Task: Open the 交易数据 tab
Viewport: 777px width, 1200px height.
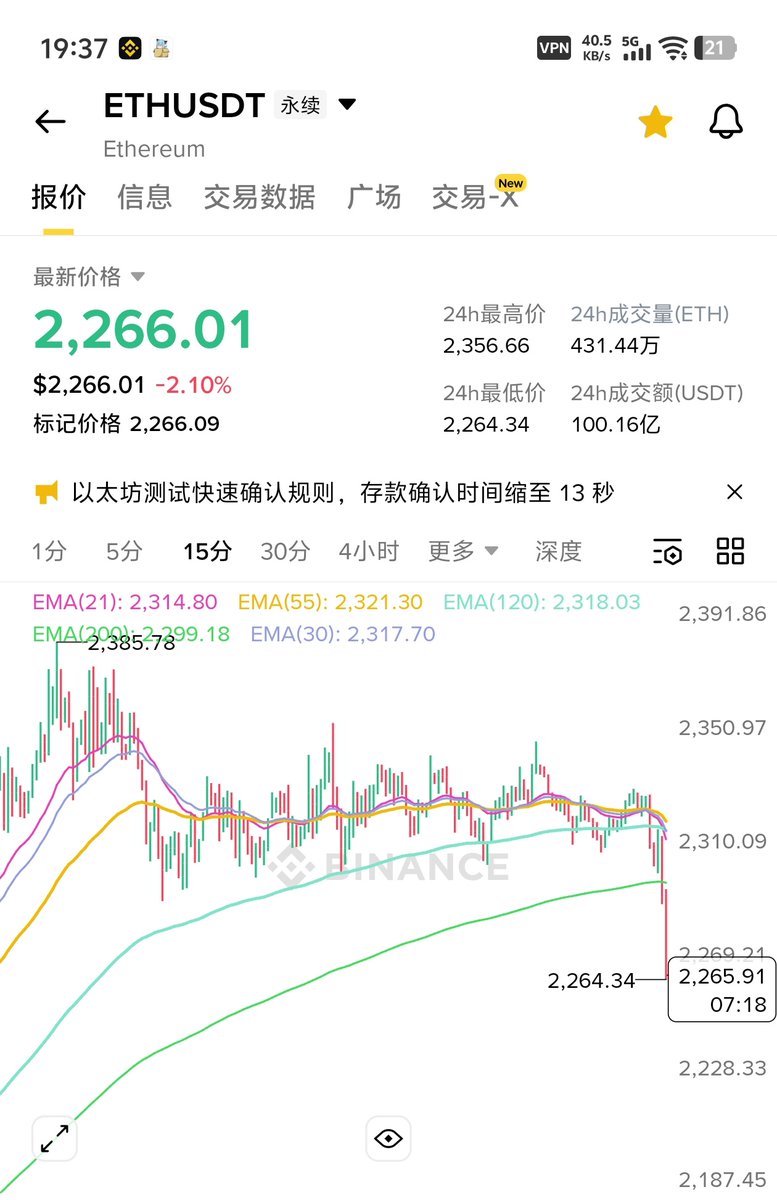Action: [259, 197]
